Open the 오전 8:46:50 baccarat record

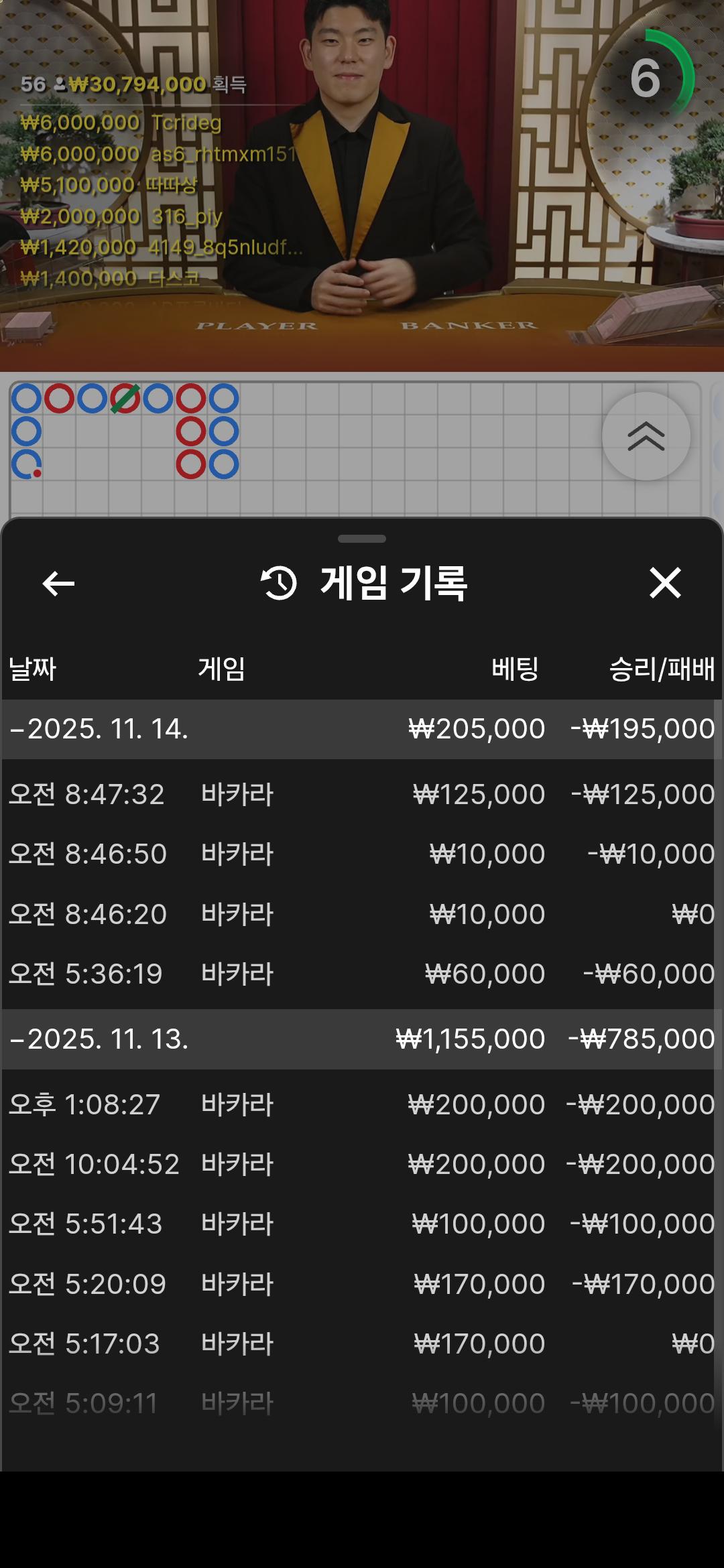point(362,854)
